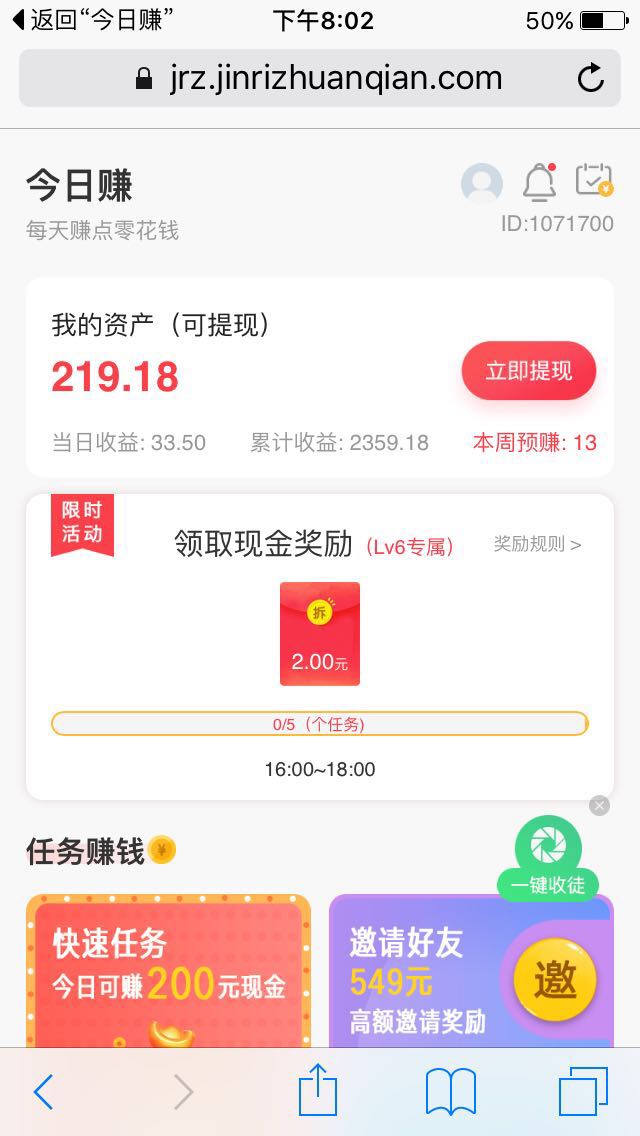Return to the 今日赚 app
640x1136 pixels.
(x=93, y=20)
